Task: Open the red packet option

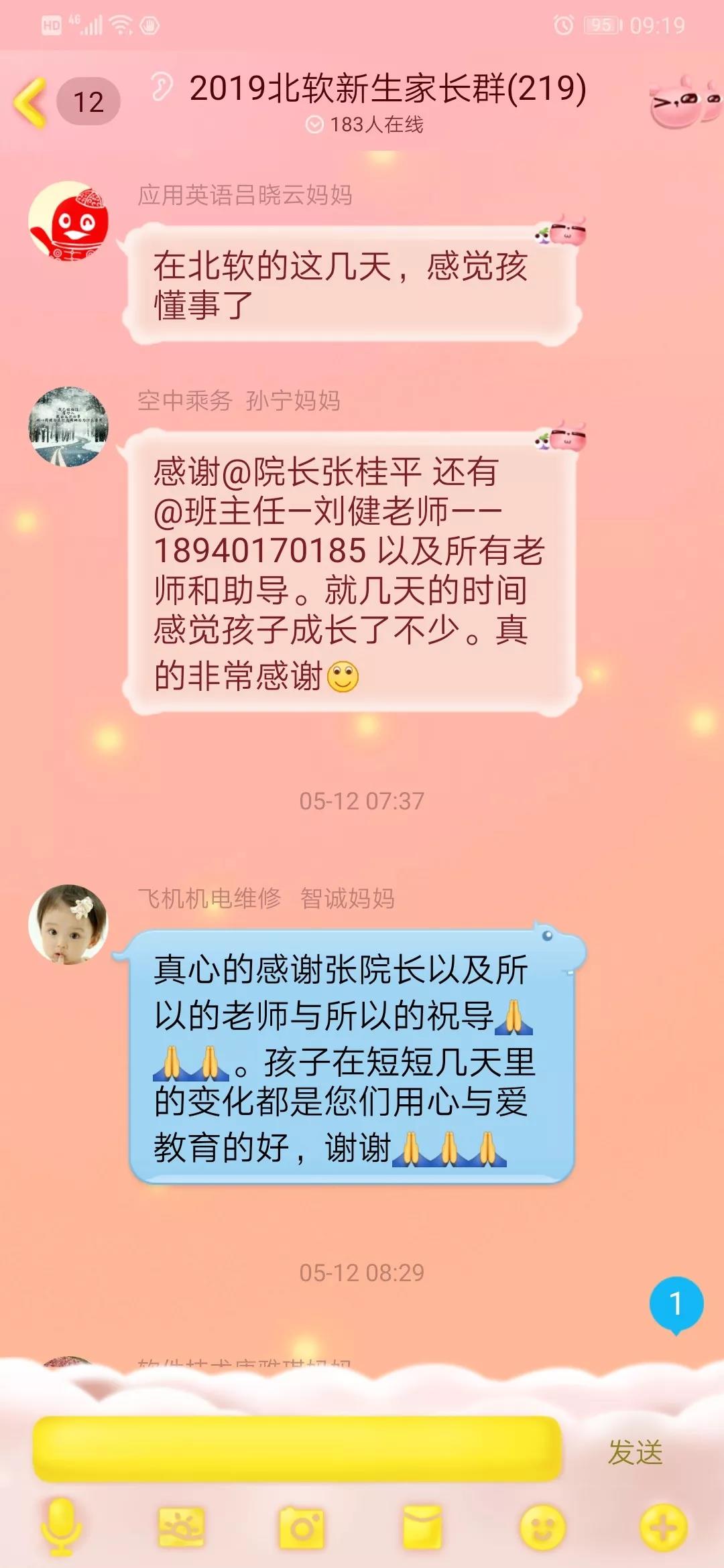Action: (x=422, y=1528)
